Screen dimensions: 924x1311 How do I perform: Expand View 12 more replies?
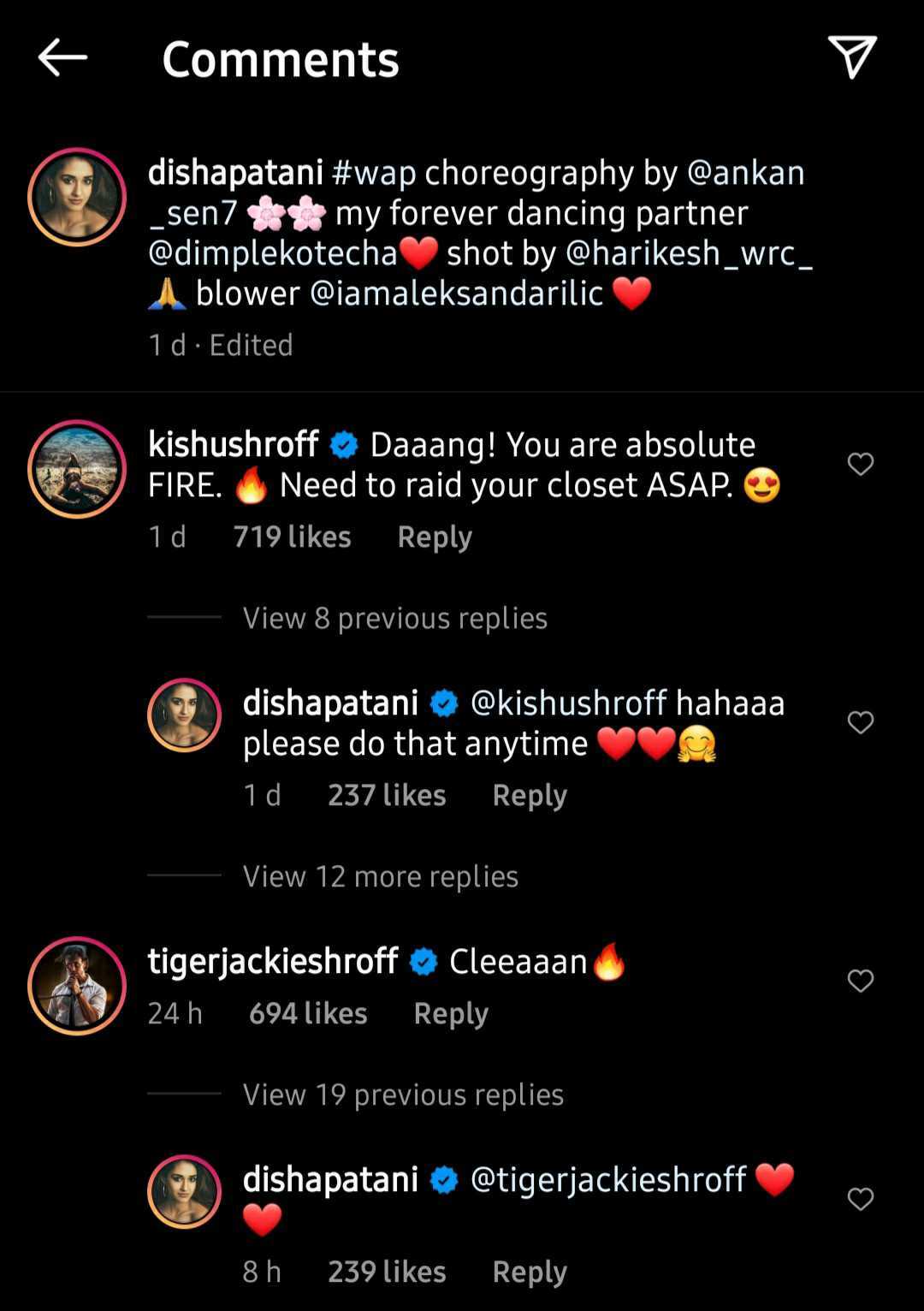click(x=380, y=876)
